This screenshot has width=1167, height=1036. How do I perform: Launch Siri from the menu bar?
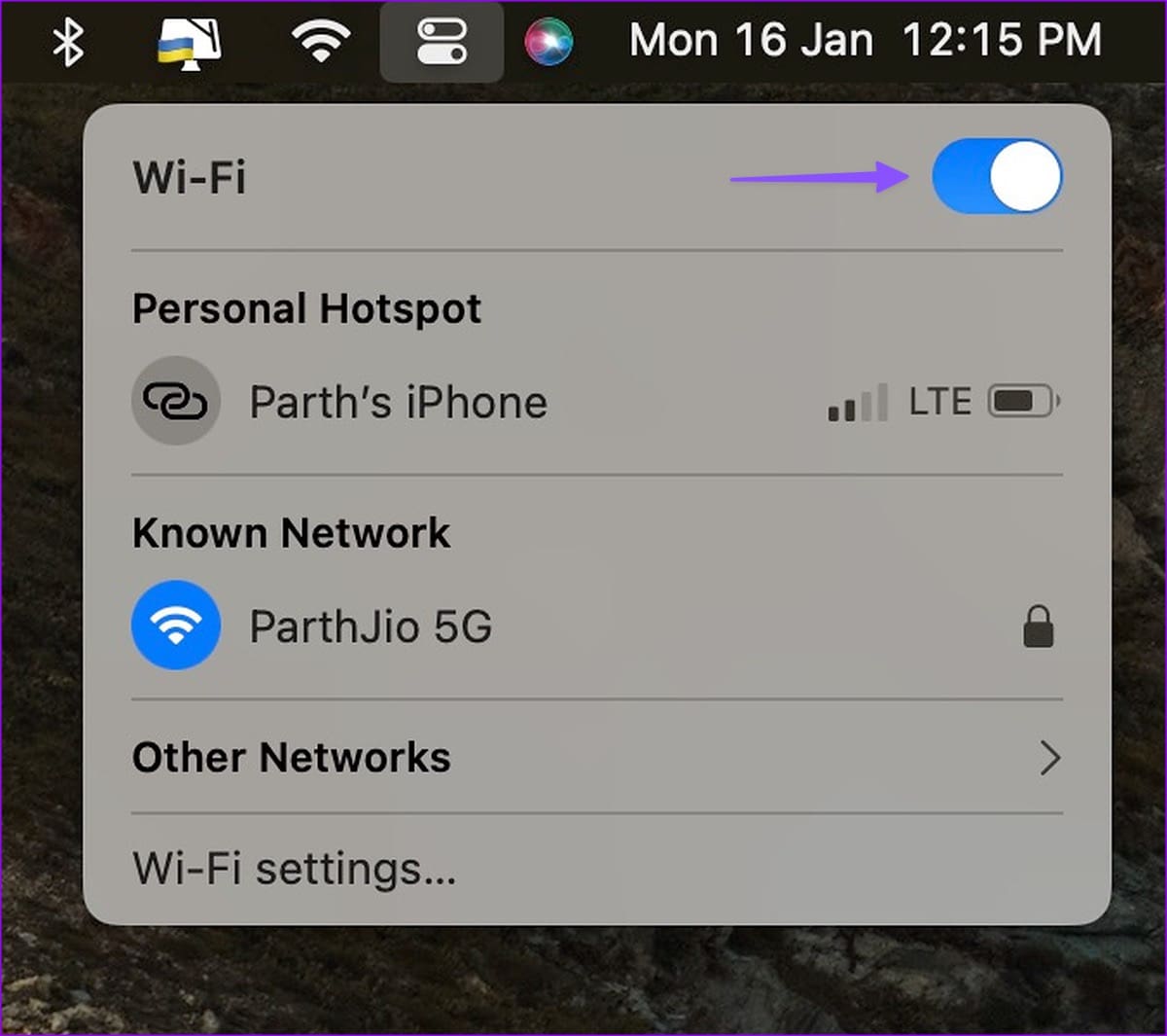point(548,42)
